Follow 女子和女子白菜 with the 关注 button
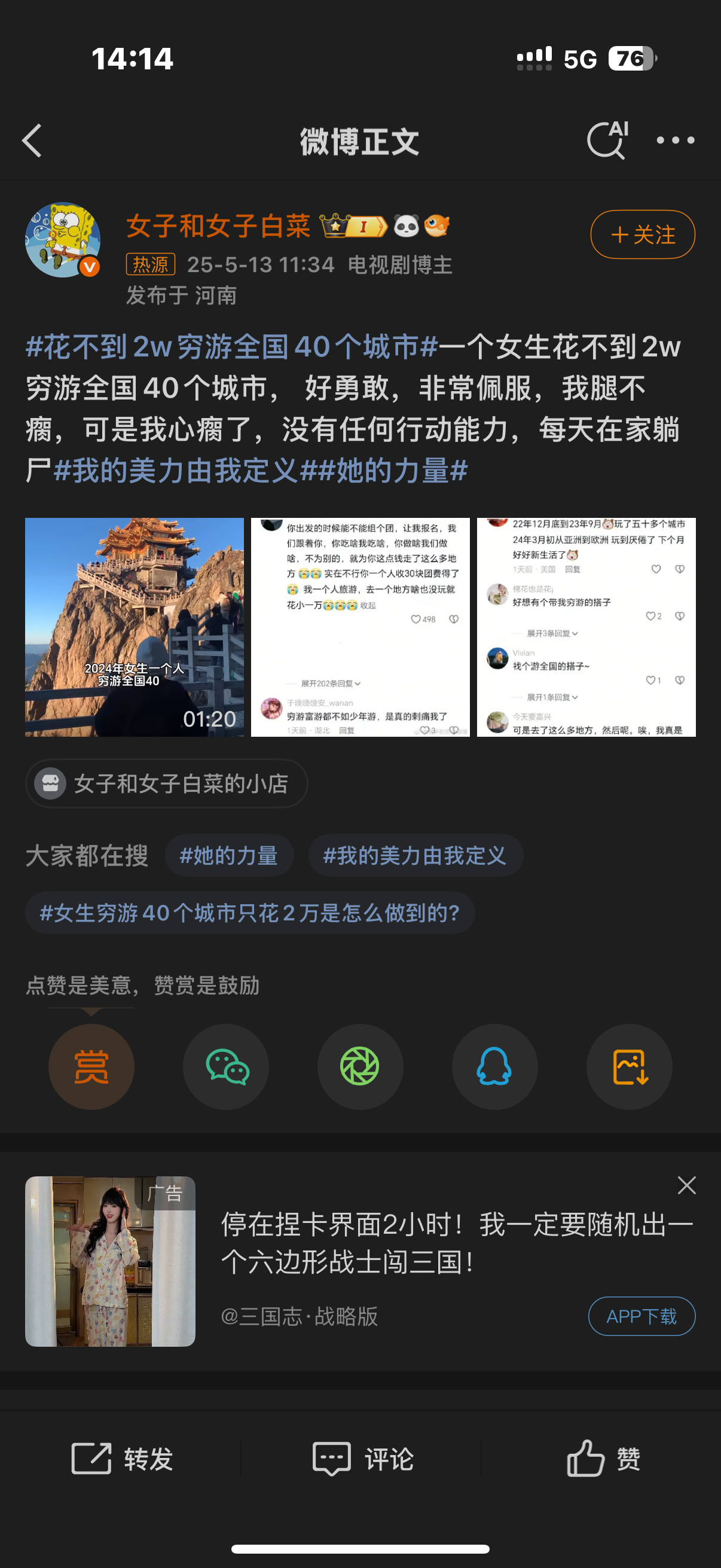Screen dimensions: 721x1568 click(x=643, y=234)
